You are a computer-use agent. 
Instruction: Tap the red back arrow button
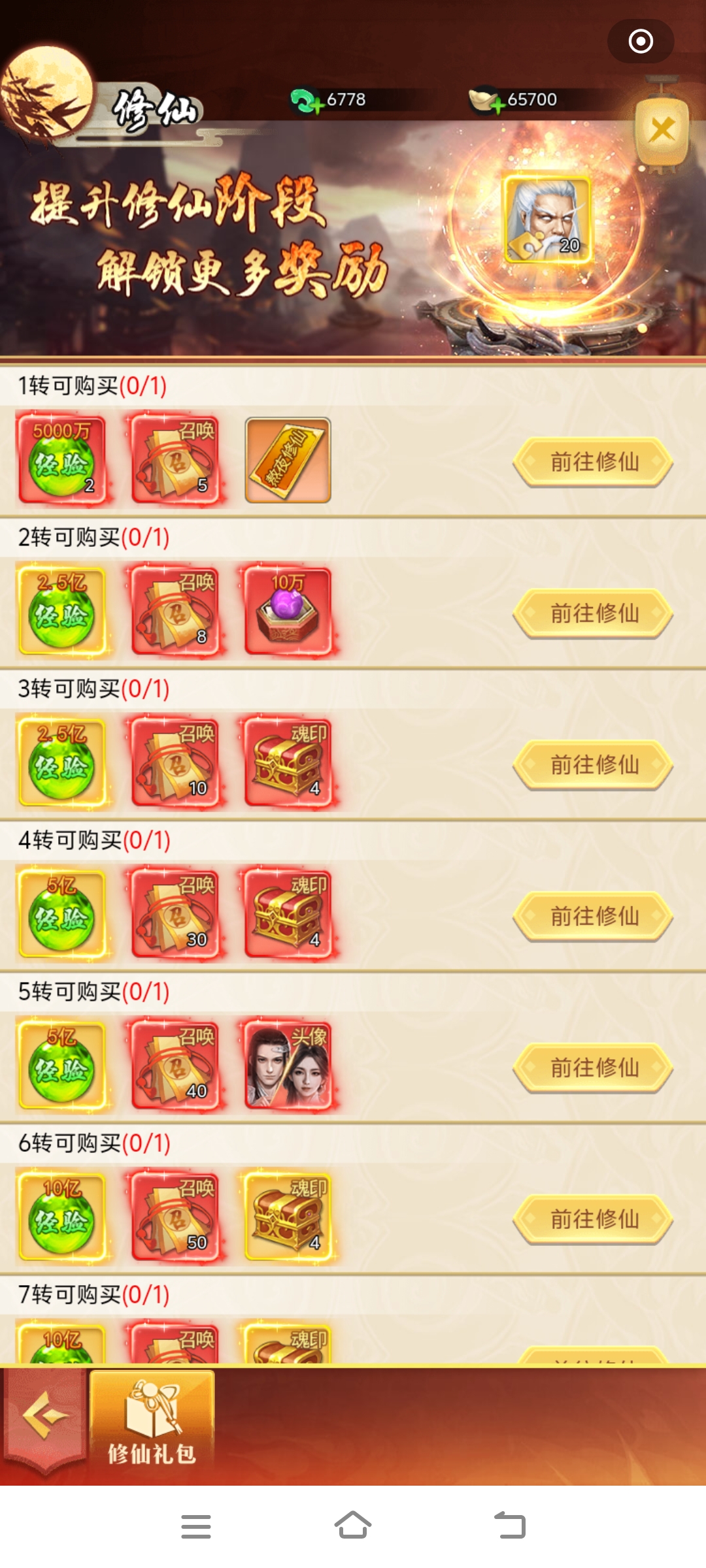(44, 1416)
